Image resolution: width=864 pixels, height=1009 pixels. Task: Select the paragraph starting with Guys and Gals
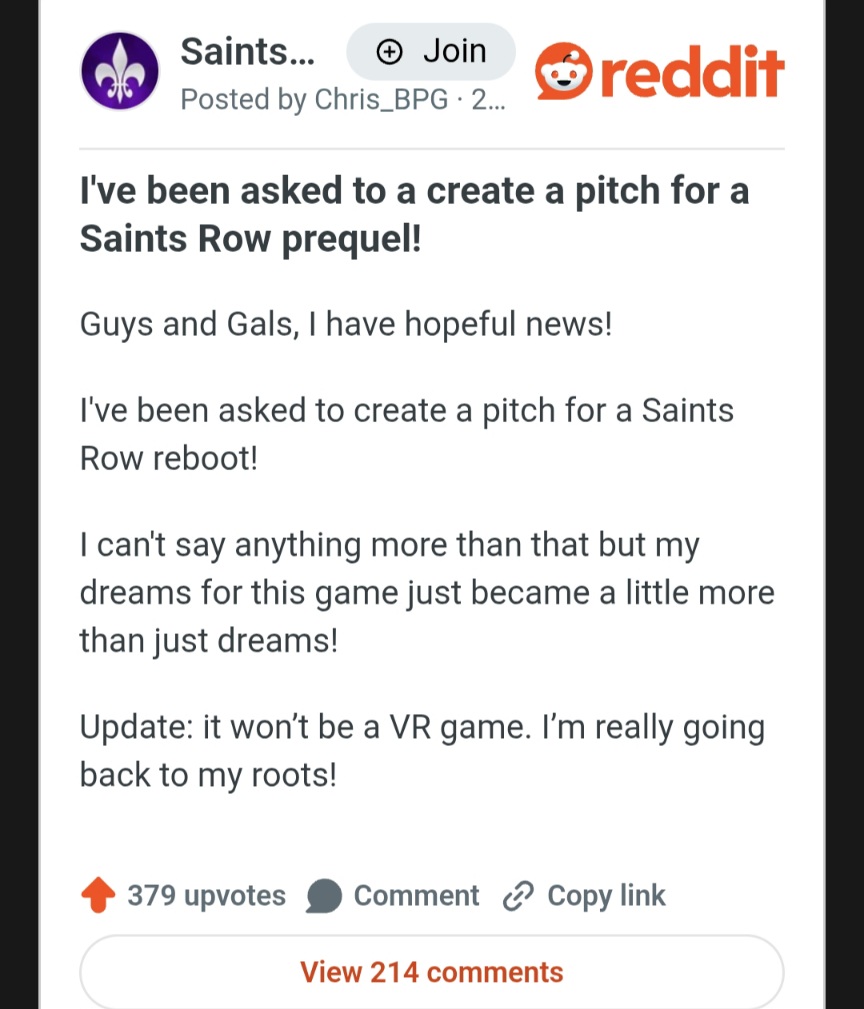pyautogui.click(x=345, y=324)
